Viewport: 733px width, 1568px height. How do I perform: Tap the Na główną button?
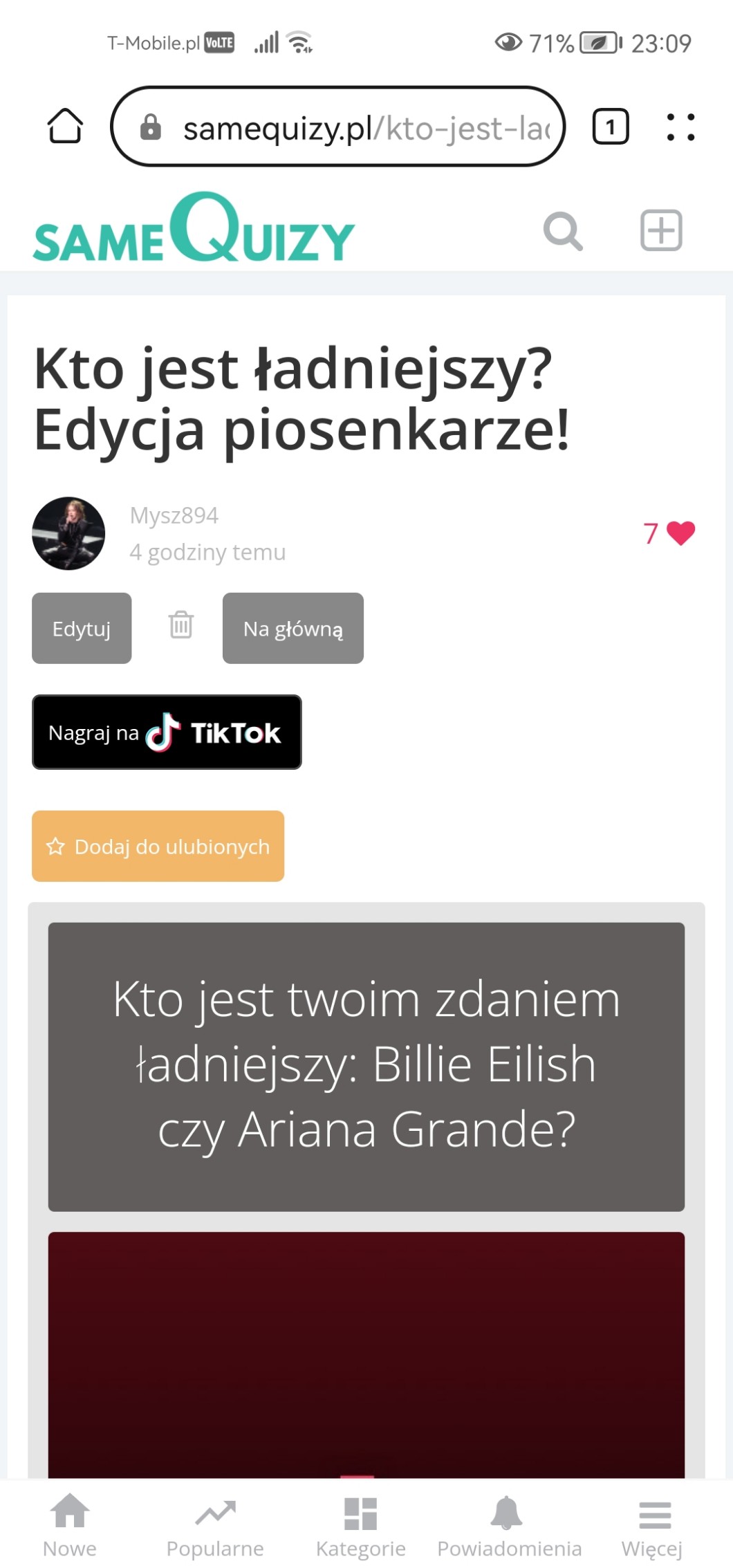coord(293,628)
